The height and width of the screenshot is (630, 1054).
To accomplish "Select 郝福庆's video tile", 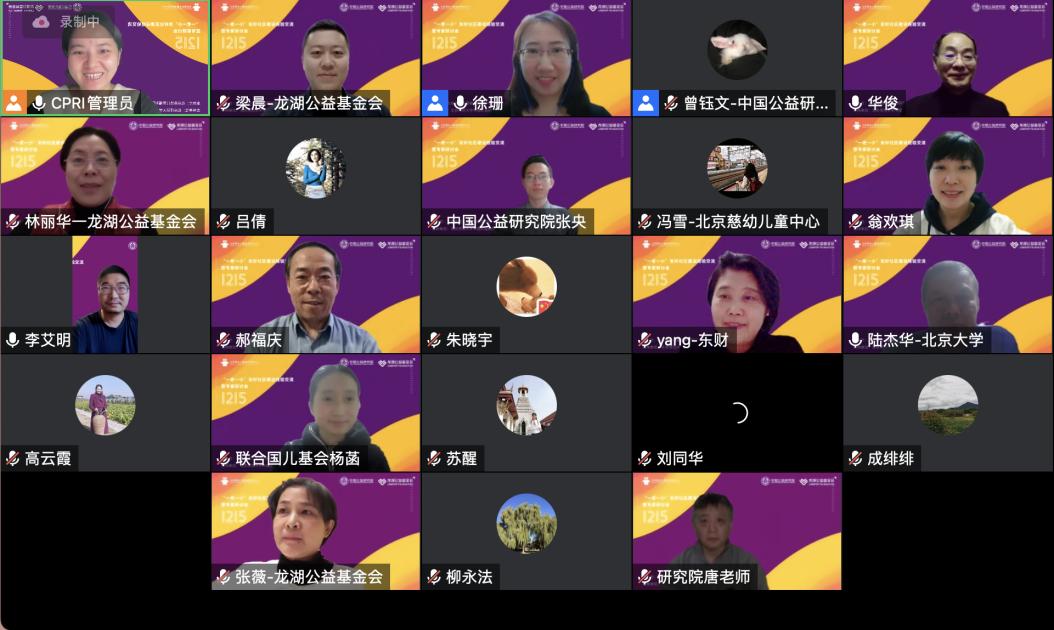I will pyautogui.click(x=315, y=295).
